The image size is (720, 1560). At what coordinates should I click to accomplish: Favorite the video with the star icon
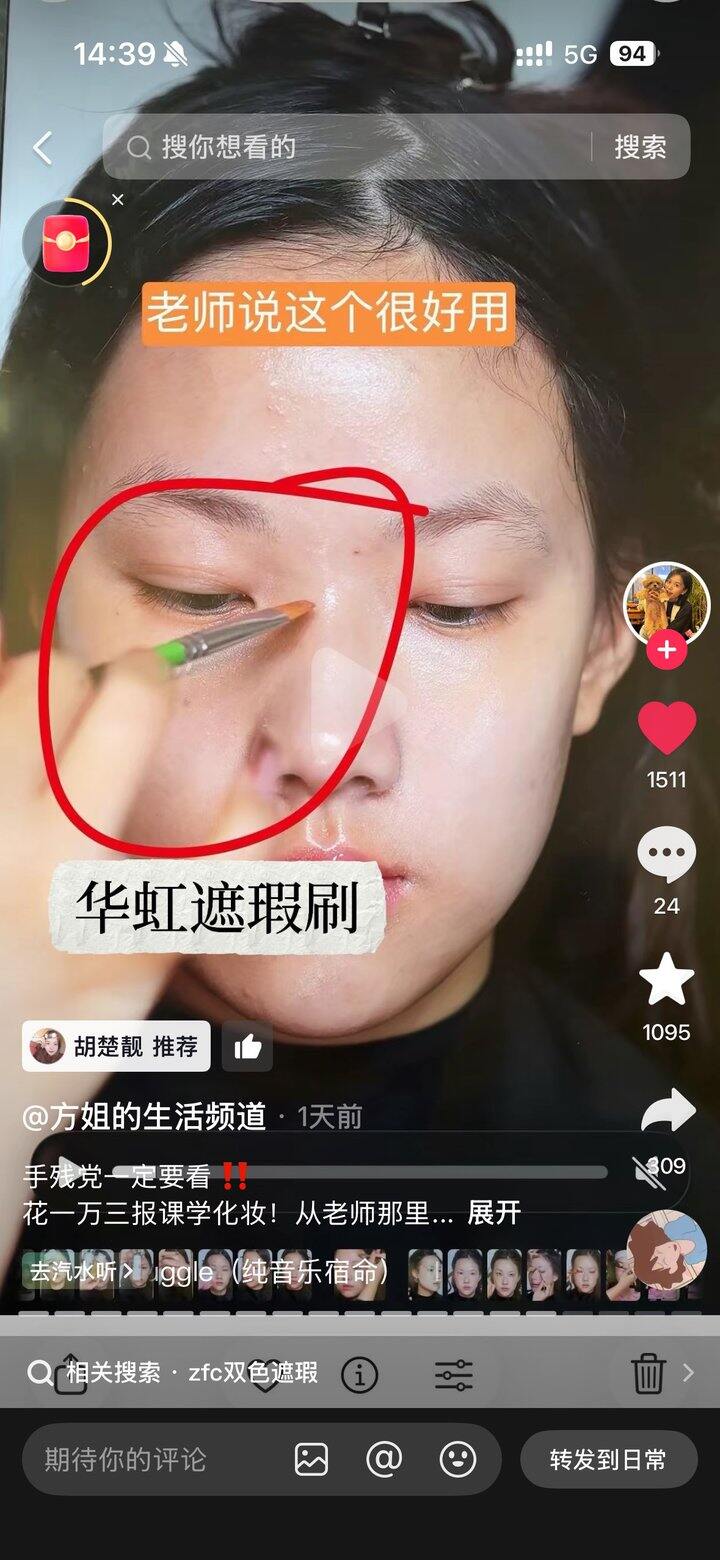point(666,980)
